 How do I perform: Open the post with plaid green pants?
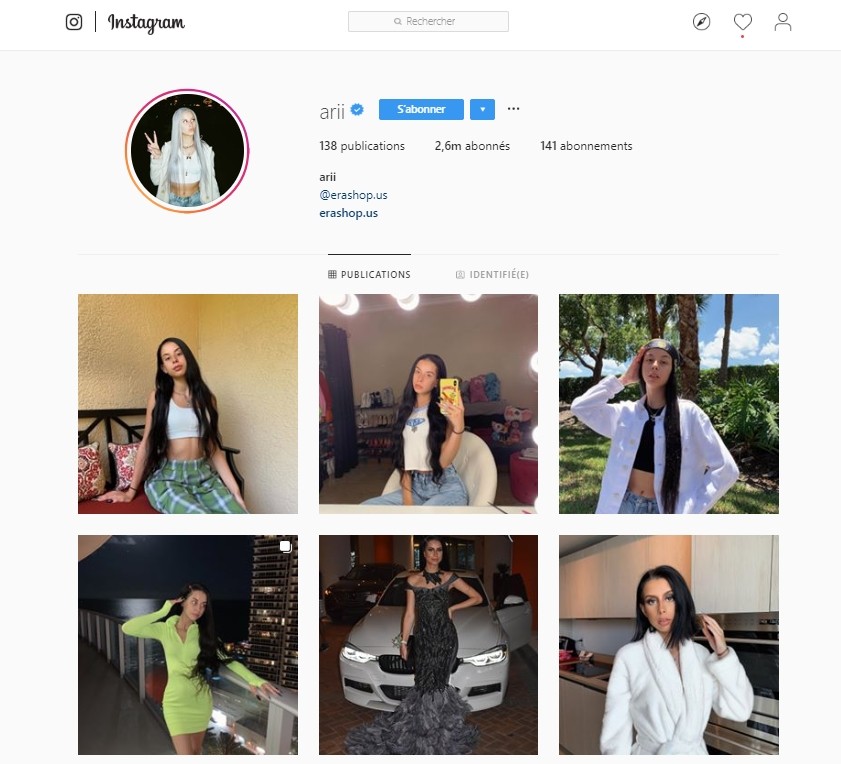[188, 404]
